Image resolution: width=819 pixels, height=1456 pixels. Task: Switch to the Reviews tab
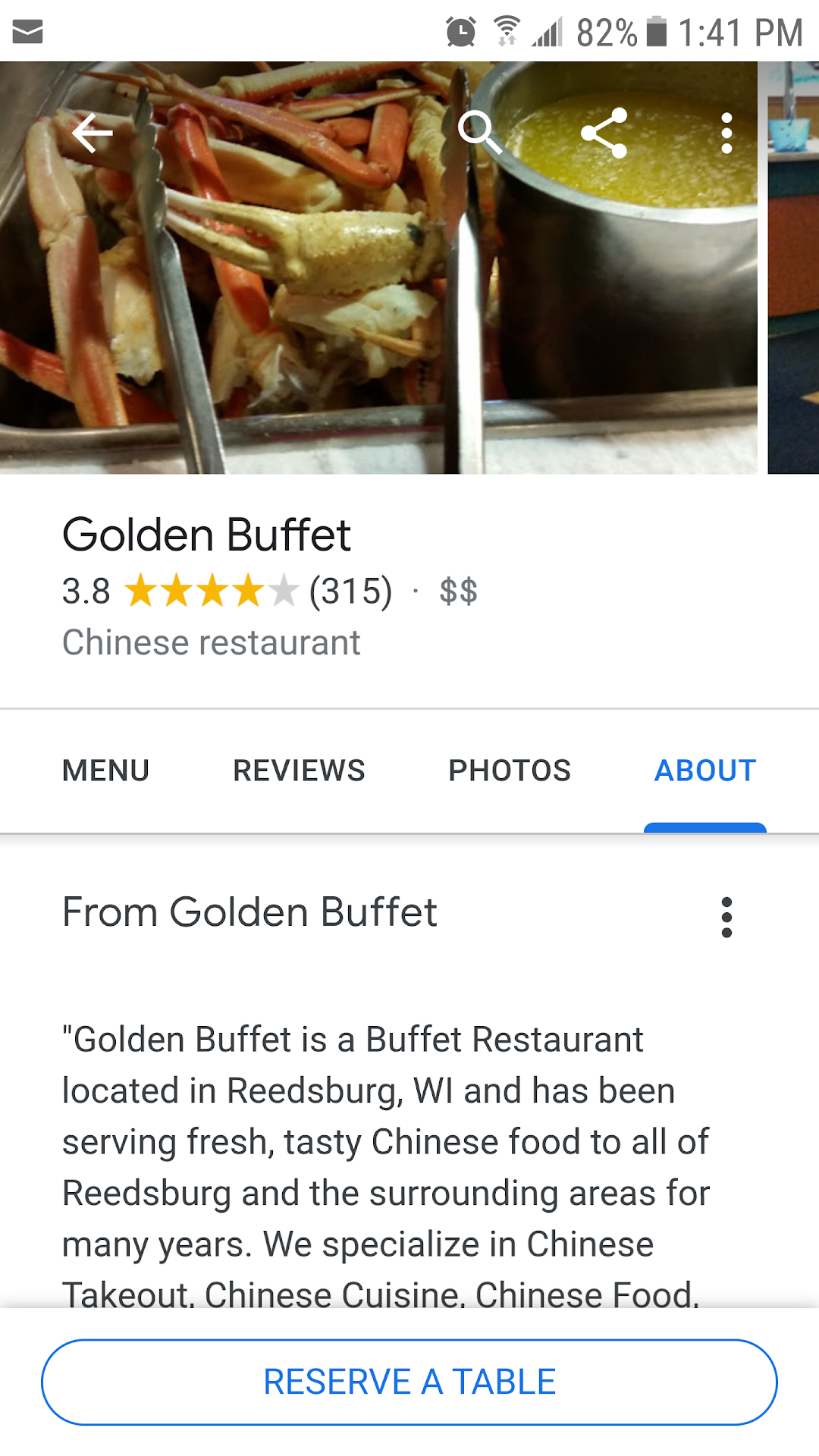[299, 770]
